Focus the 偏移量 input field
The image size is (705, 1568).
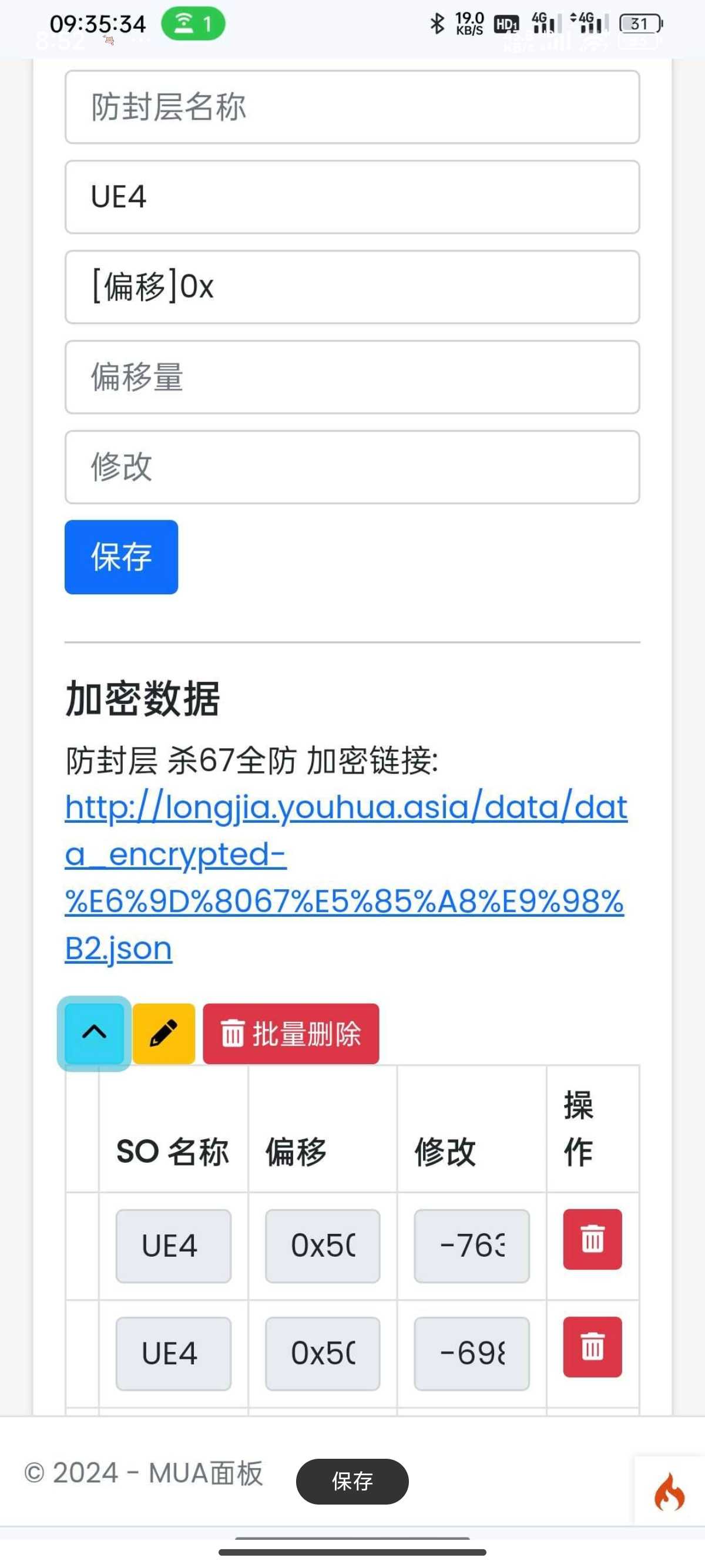pos(352,377)
